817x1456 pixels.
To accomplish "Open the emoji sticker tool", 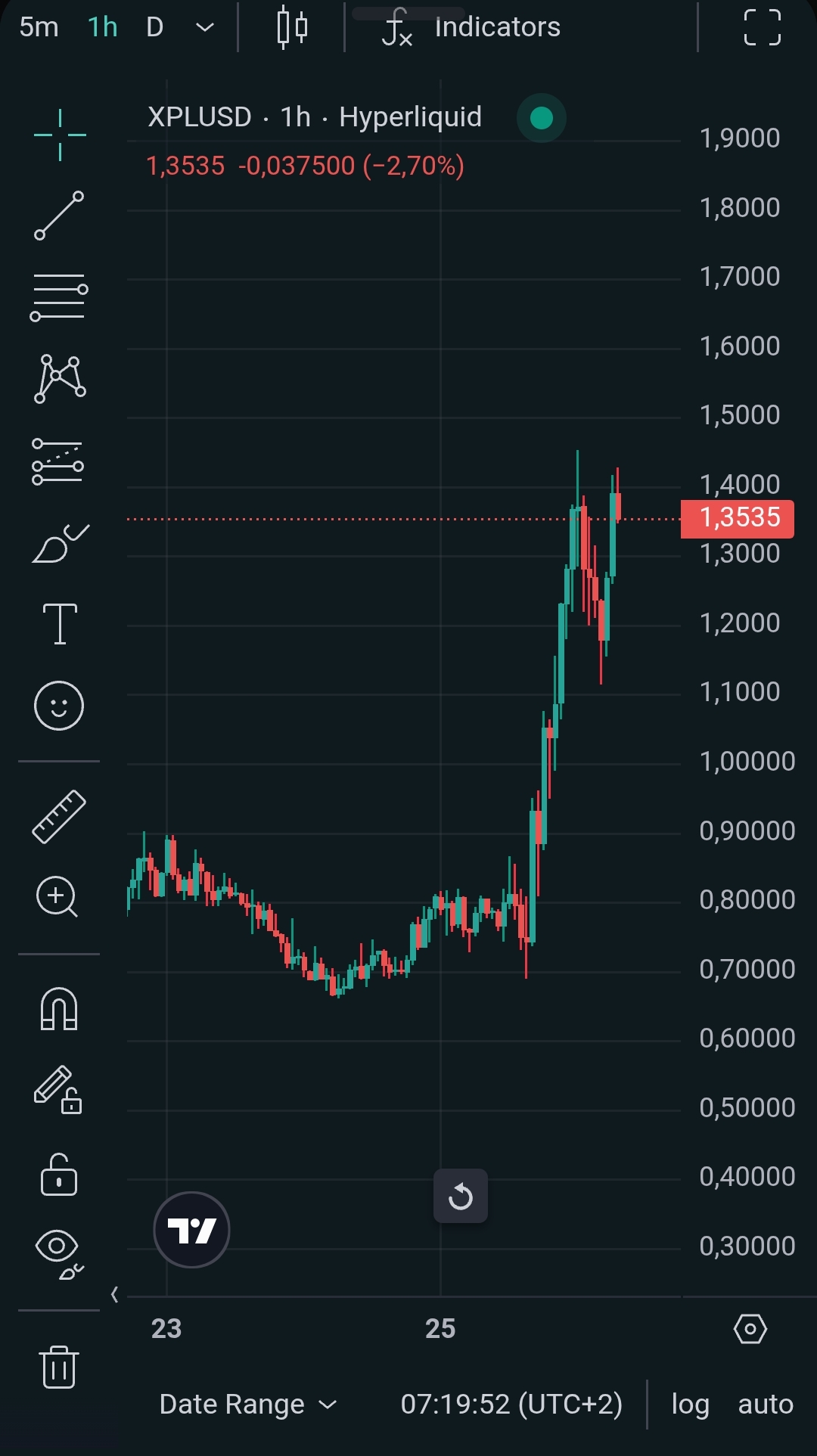I will (x=59, y=706).
